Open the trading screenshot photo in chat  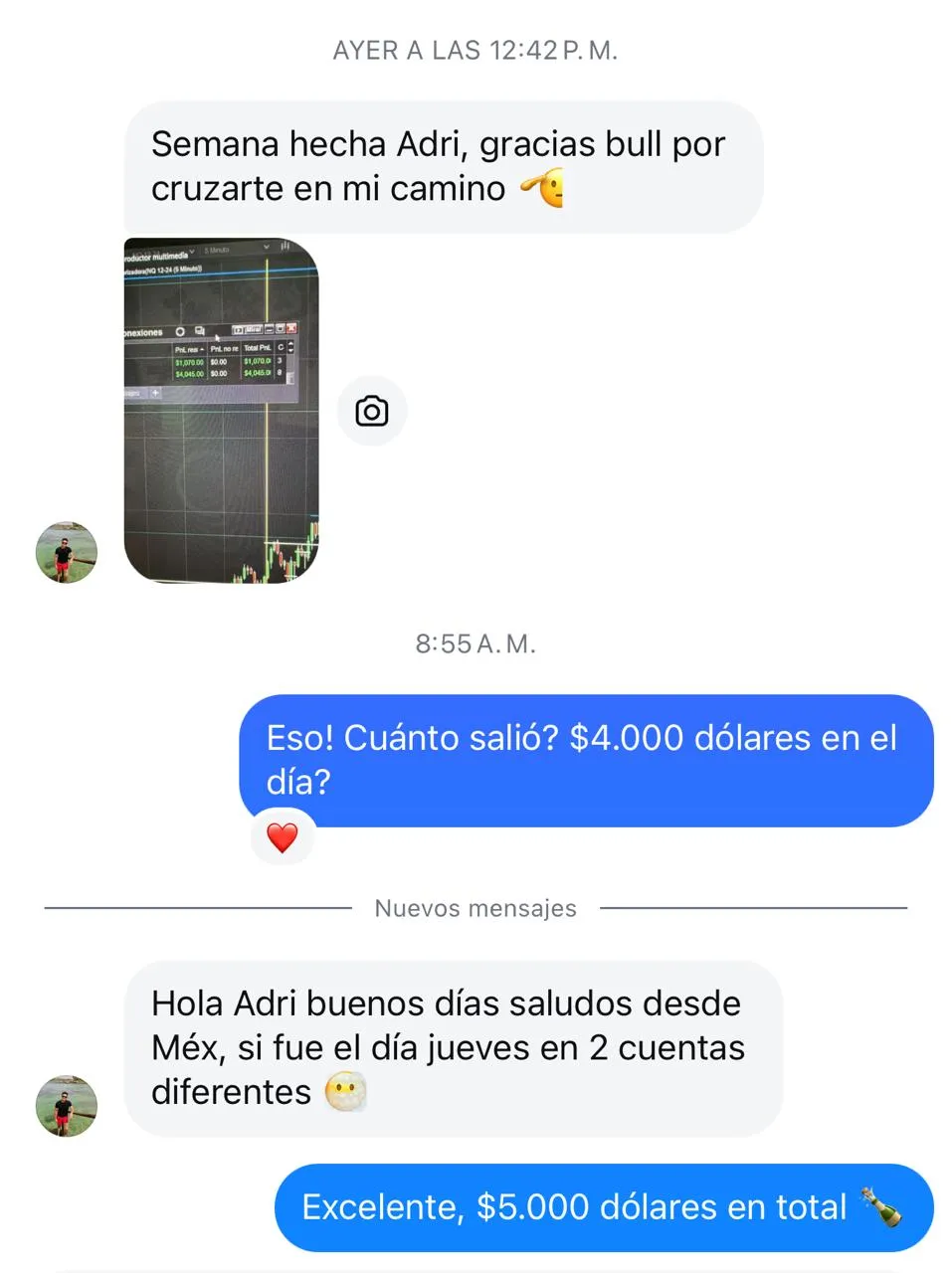click(x=221, y=410)
